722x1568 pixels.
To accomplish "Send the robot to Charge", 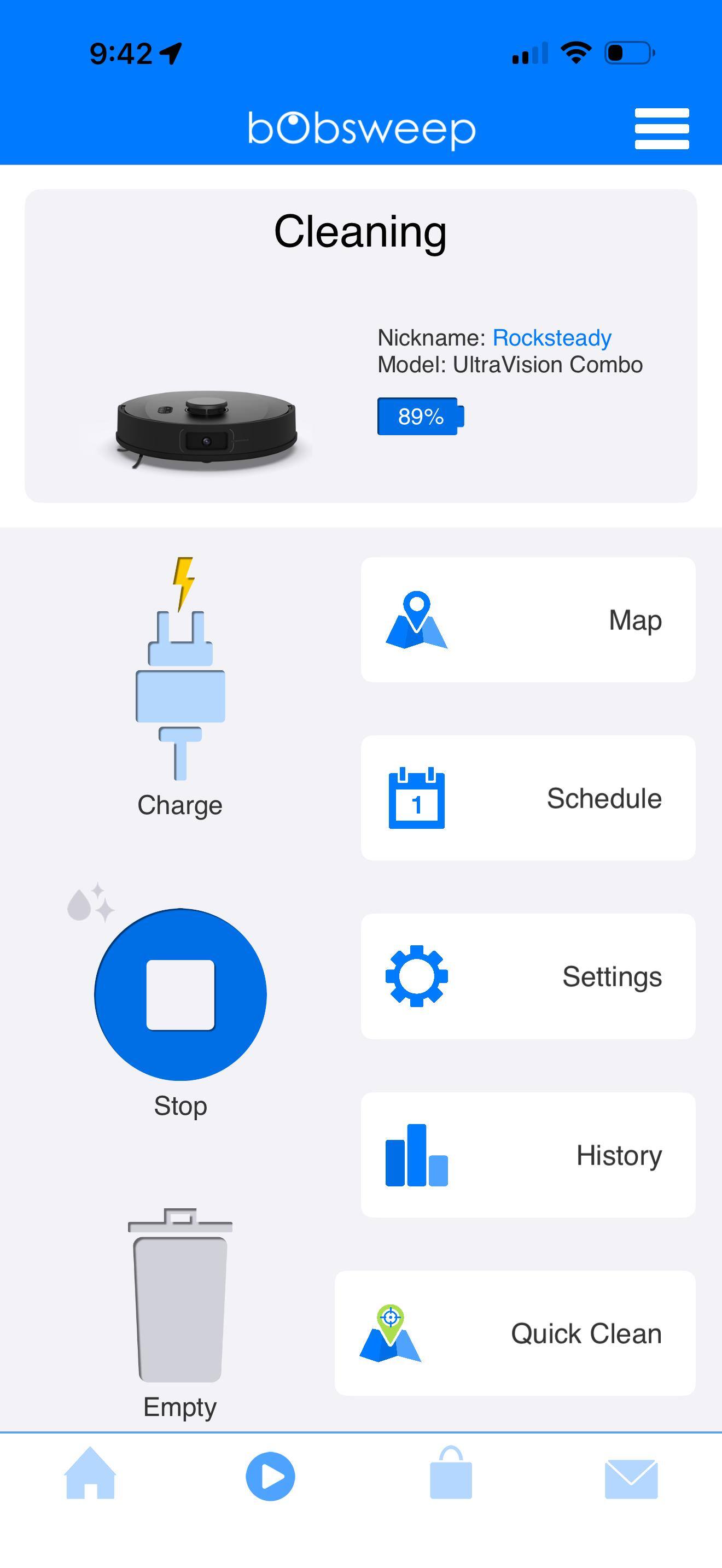I will [x=180, y=687].
